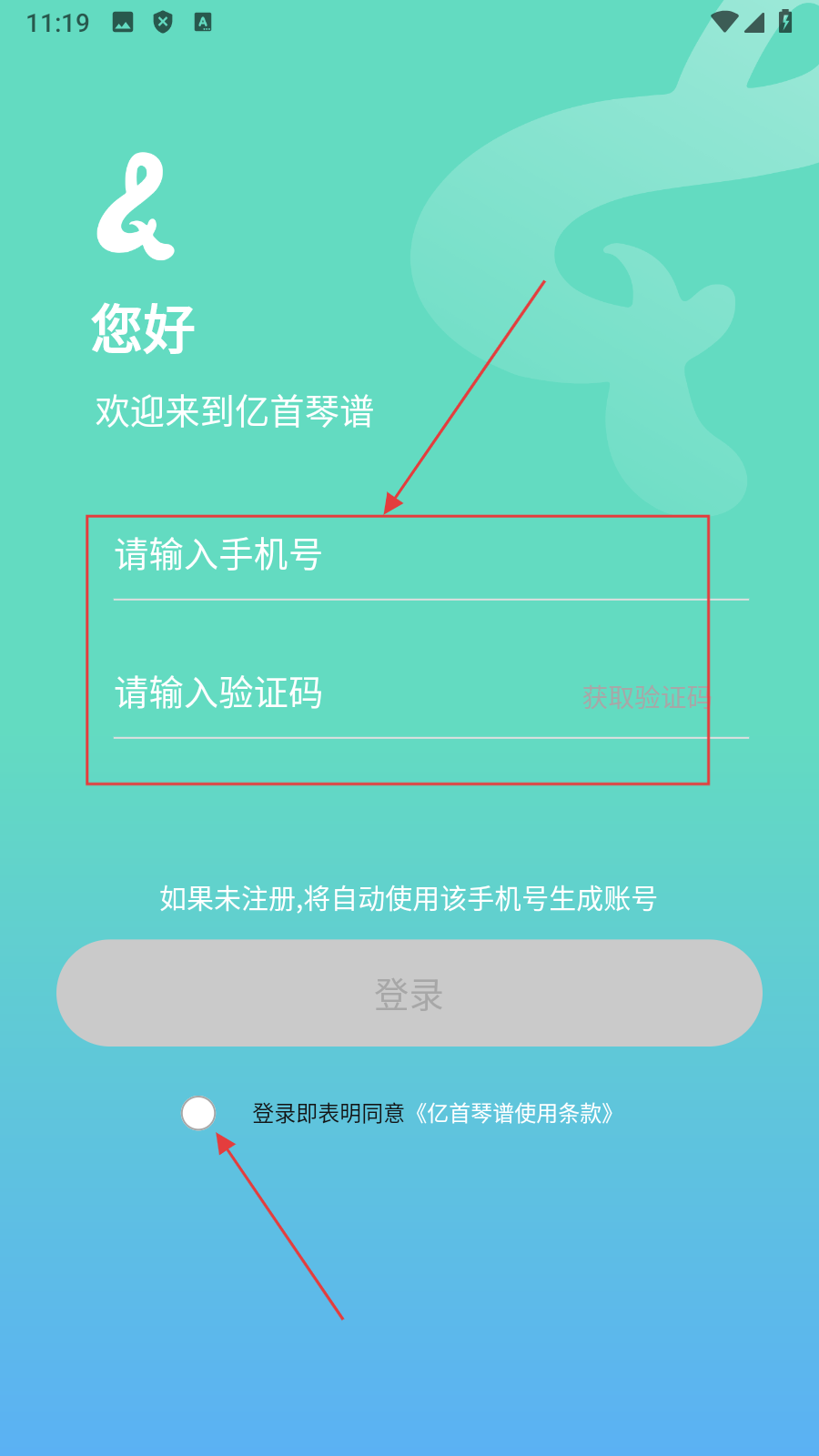
Task: Open 《亿首琴谱使用条款》 terms link
Action: (x=514, y=1114)
